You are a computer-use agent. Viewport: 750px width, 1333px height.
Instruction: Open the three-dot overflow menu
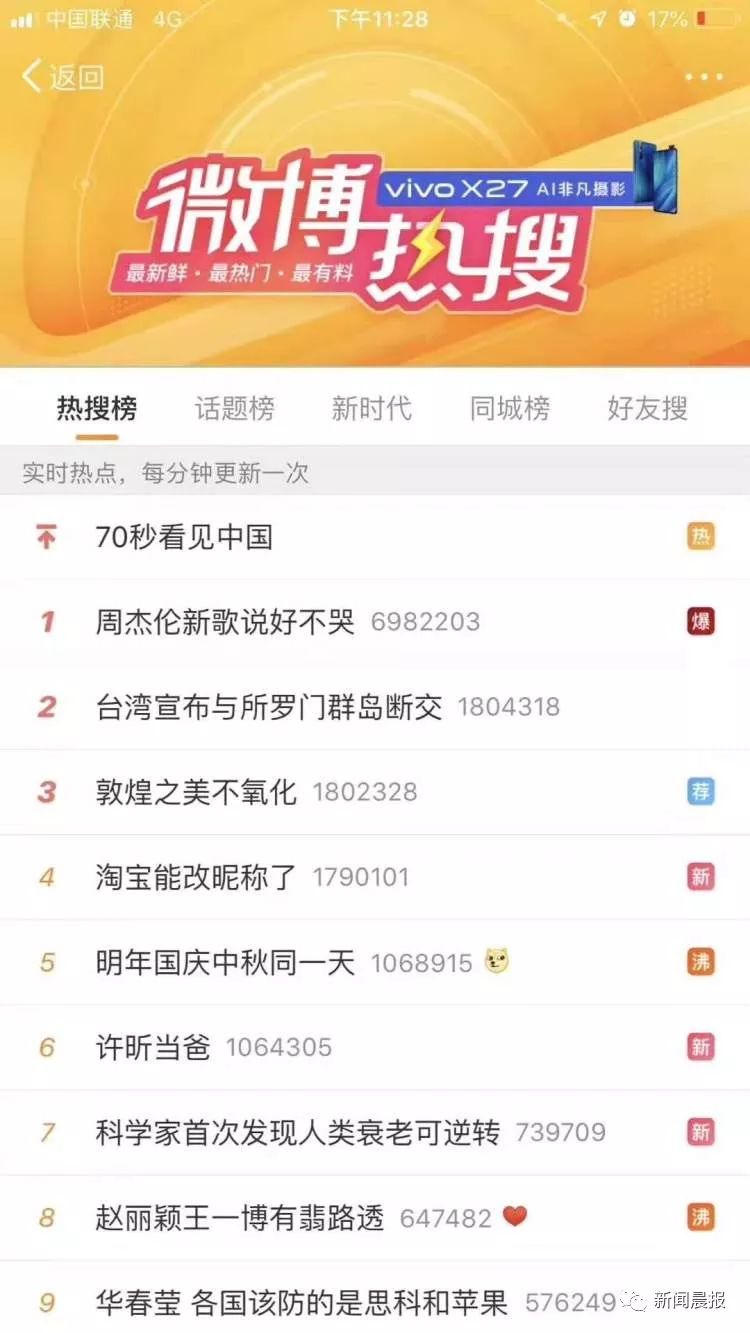tap(703, 77)
